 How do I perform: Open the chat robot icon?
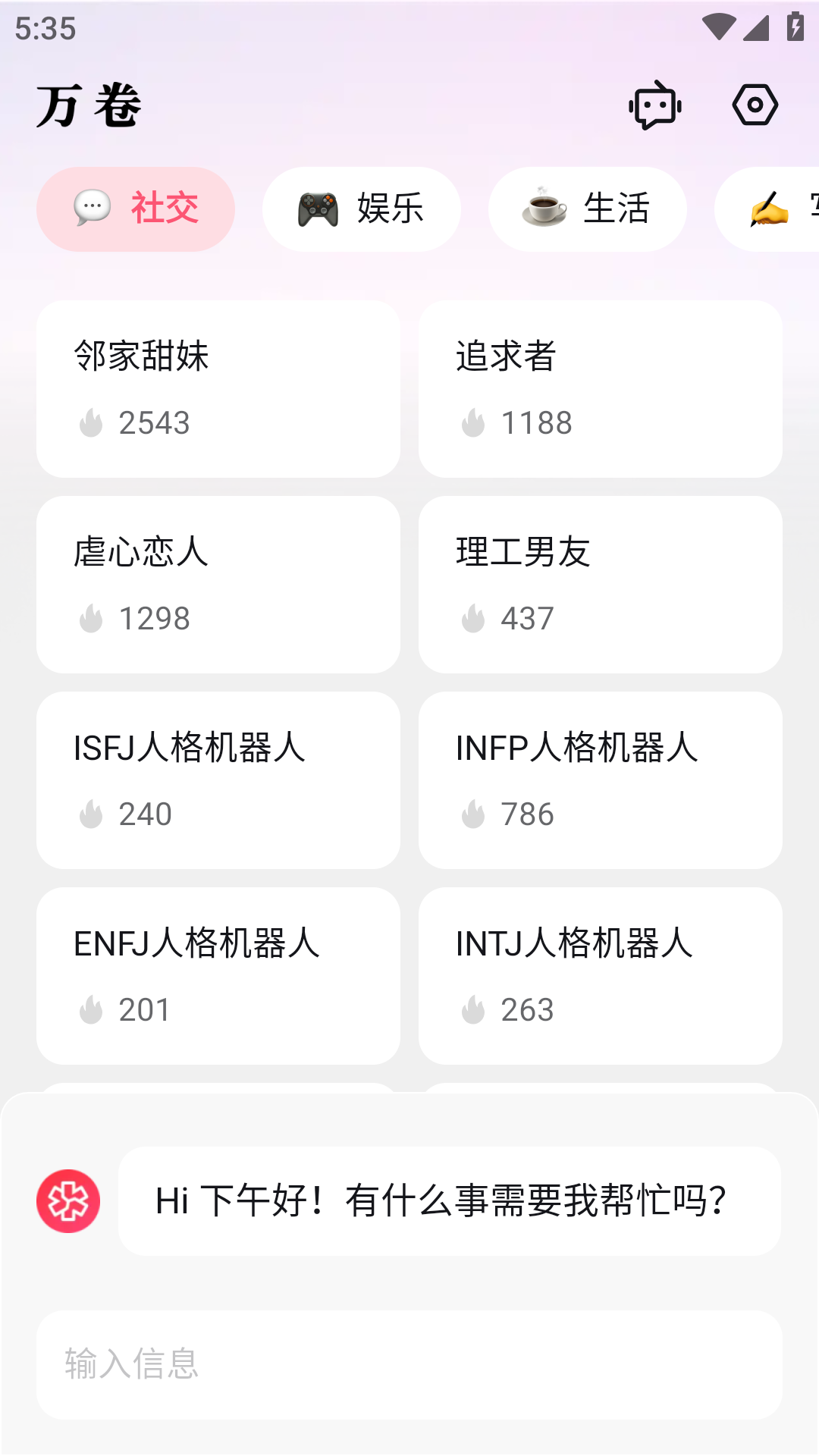[x=655, y=105]
